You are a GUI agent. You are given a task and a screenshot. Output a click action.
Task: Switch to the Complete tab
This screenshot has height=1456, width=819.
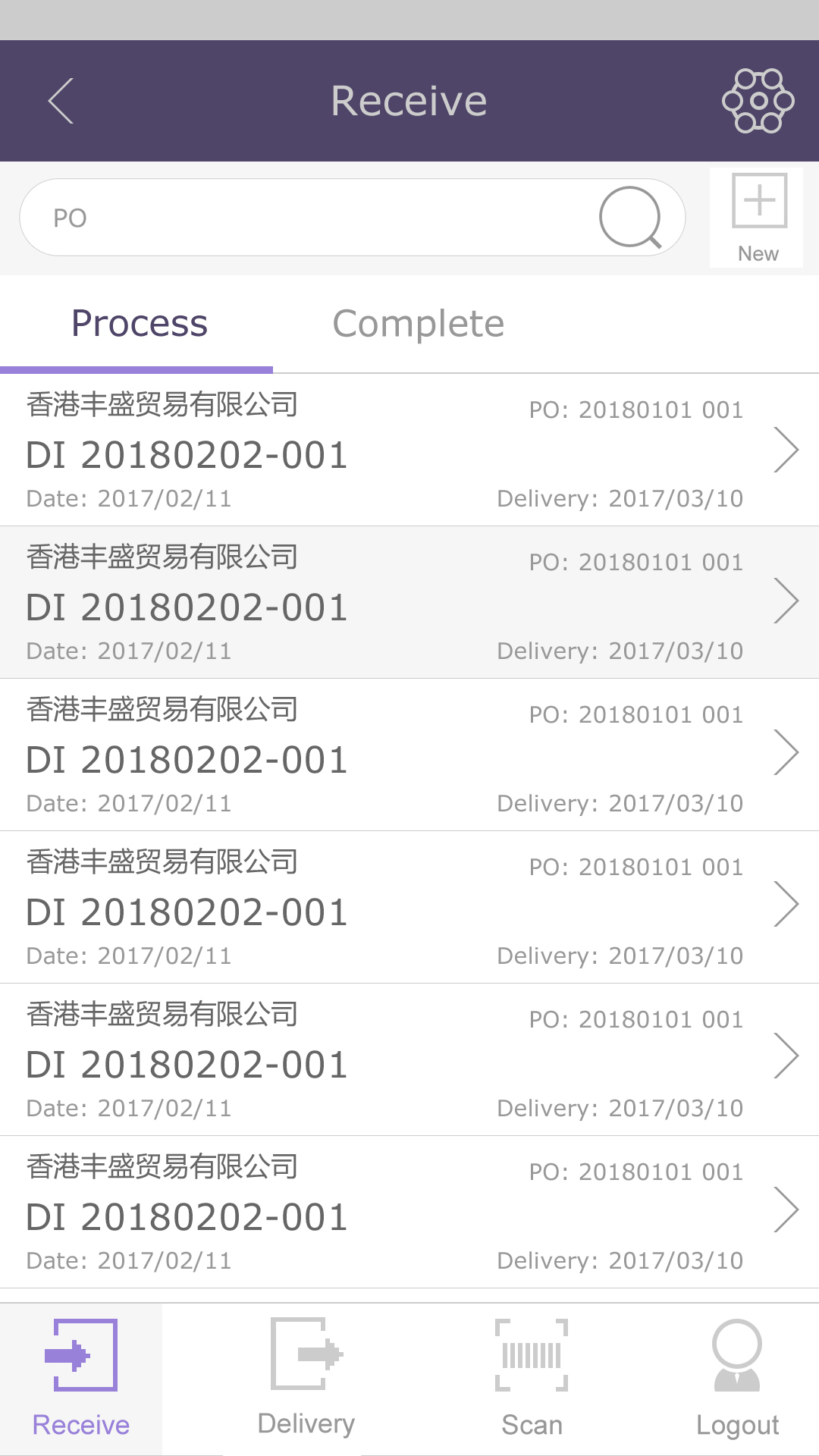tap(418, 324)
